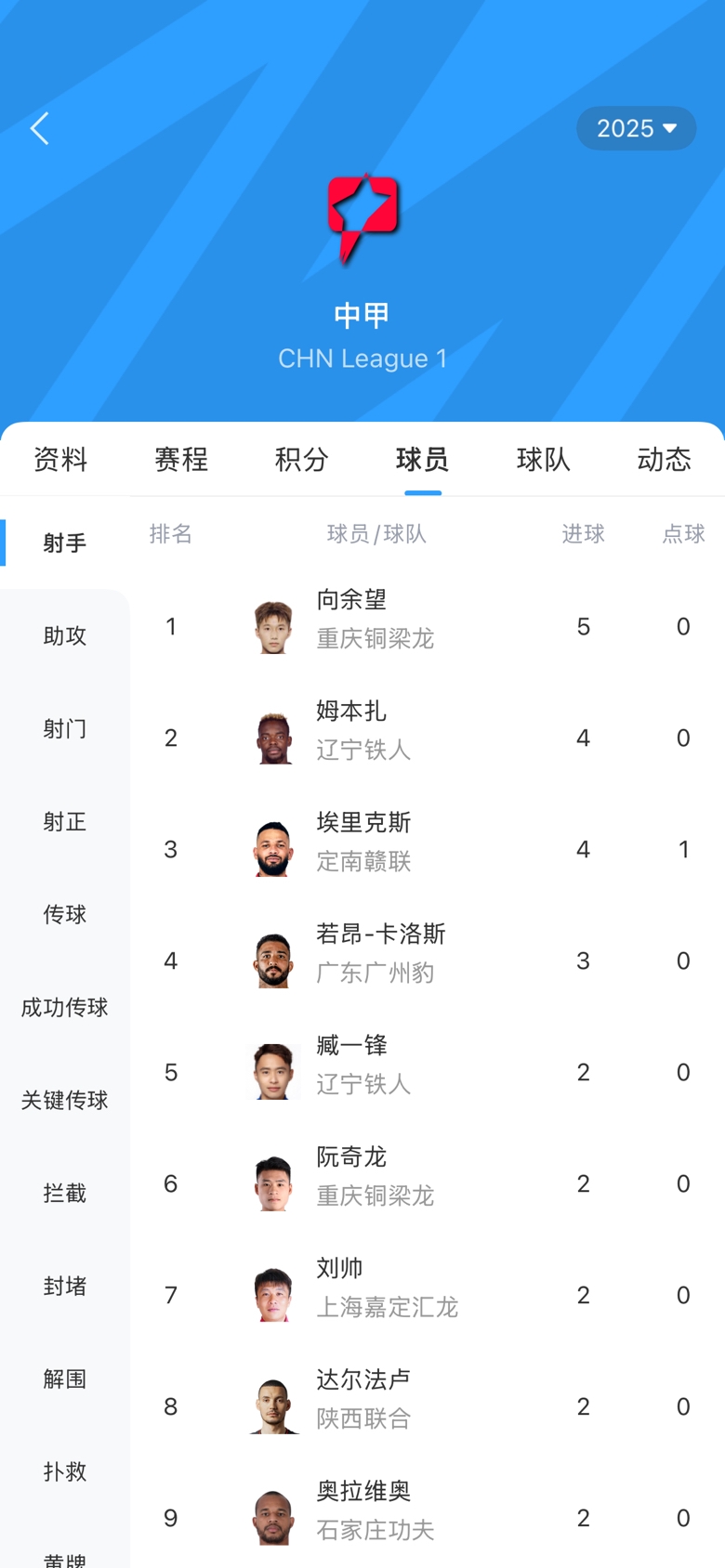Switch to the 赛程 tab
The image size is (725, 1568).
(x=181, y=459)
